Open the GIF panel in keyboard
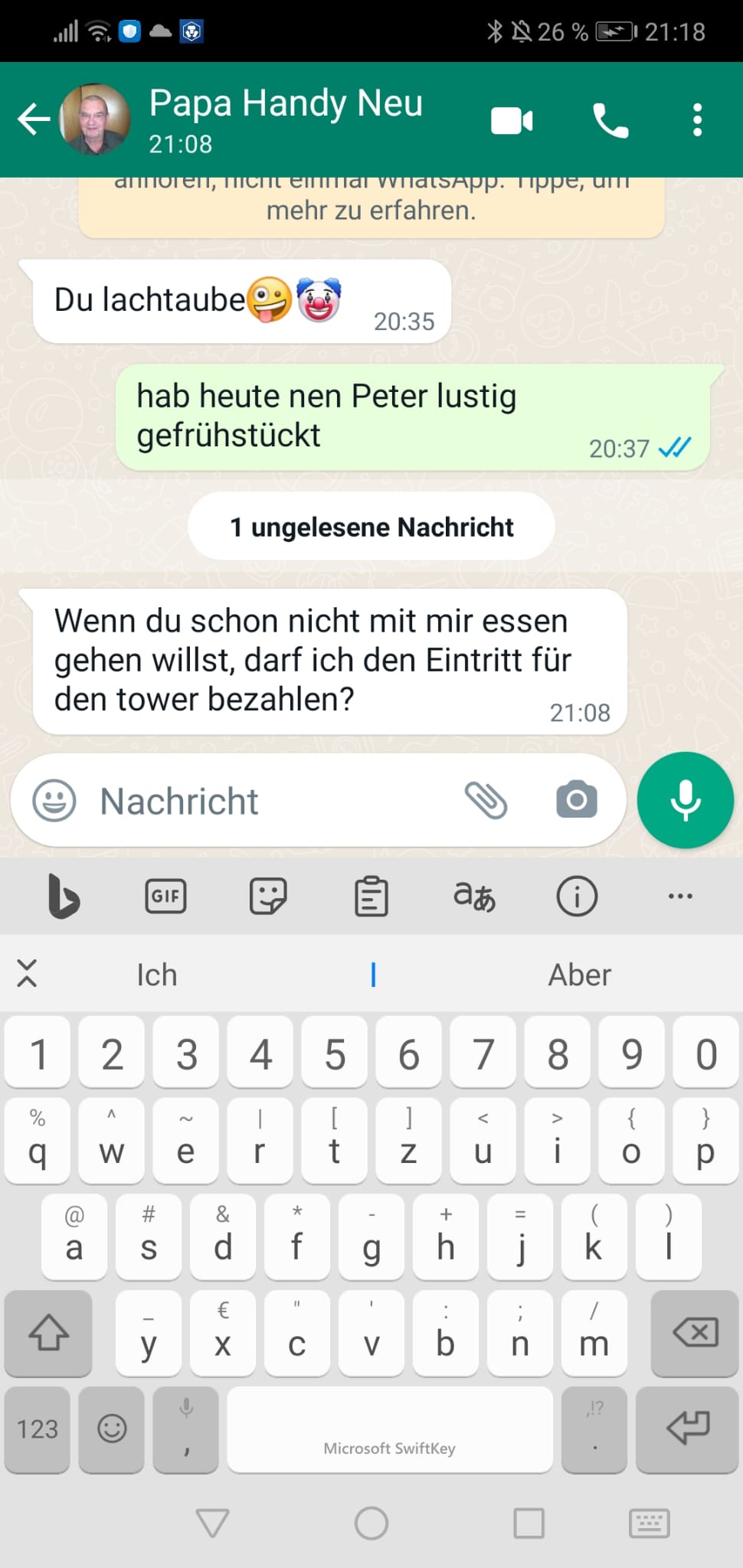Image resolution: width=743 pixels, height=1568 pixels. pyautogui.click(x=165, y=896)
